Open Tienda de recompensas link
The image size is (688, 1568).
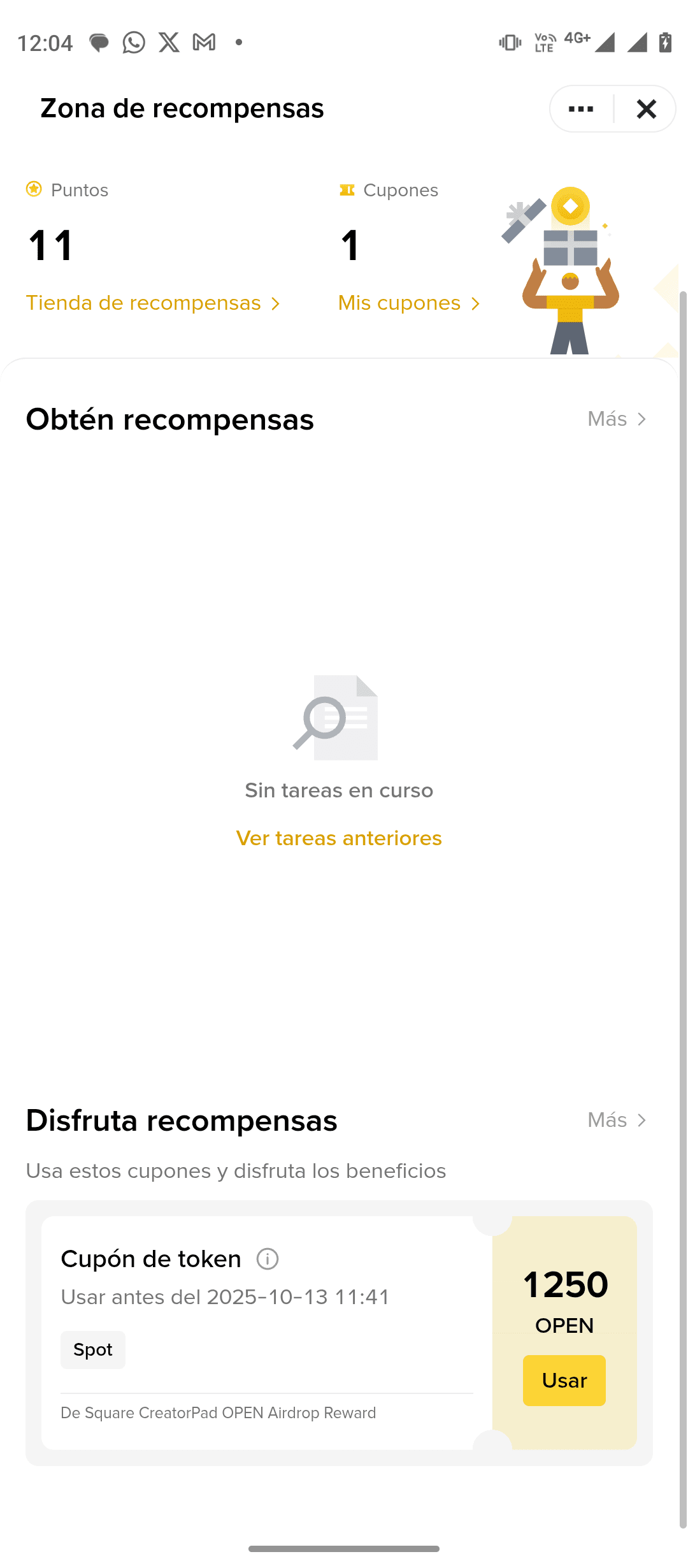tap(153, 303)
